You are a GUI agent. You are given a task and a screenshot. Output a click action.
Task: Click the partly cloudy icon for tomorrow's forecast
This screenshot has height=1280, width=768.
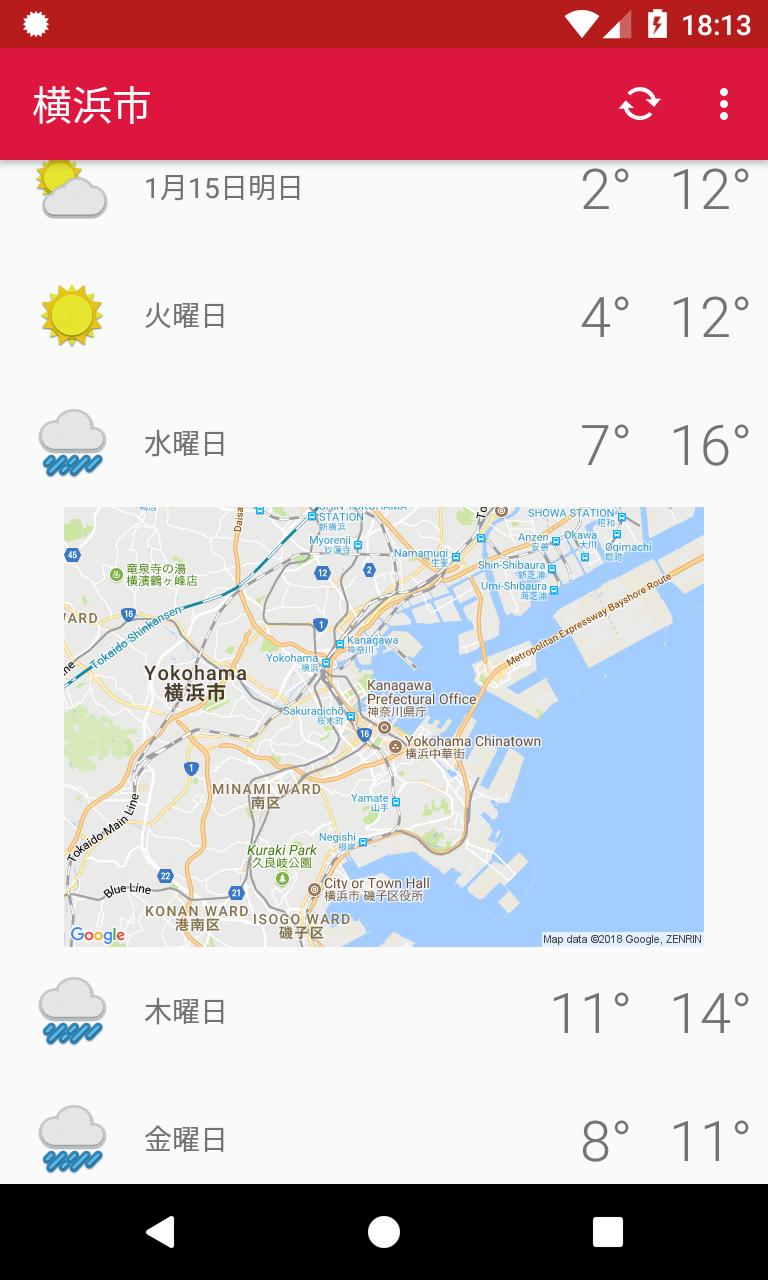pyautogui.click(x=70, y=190)
